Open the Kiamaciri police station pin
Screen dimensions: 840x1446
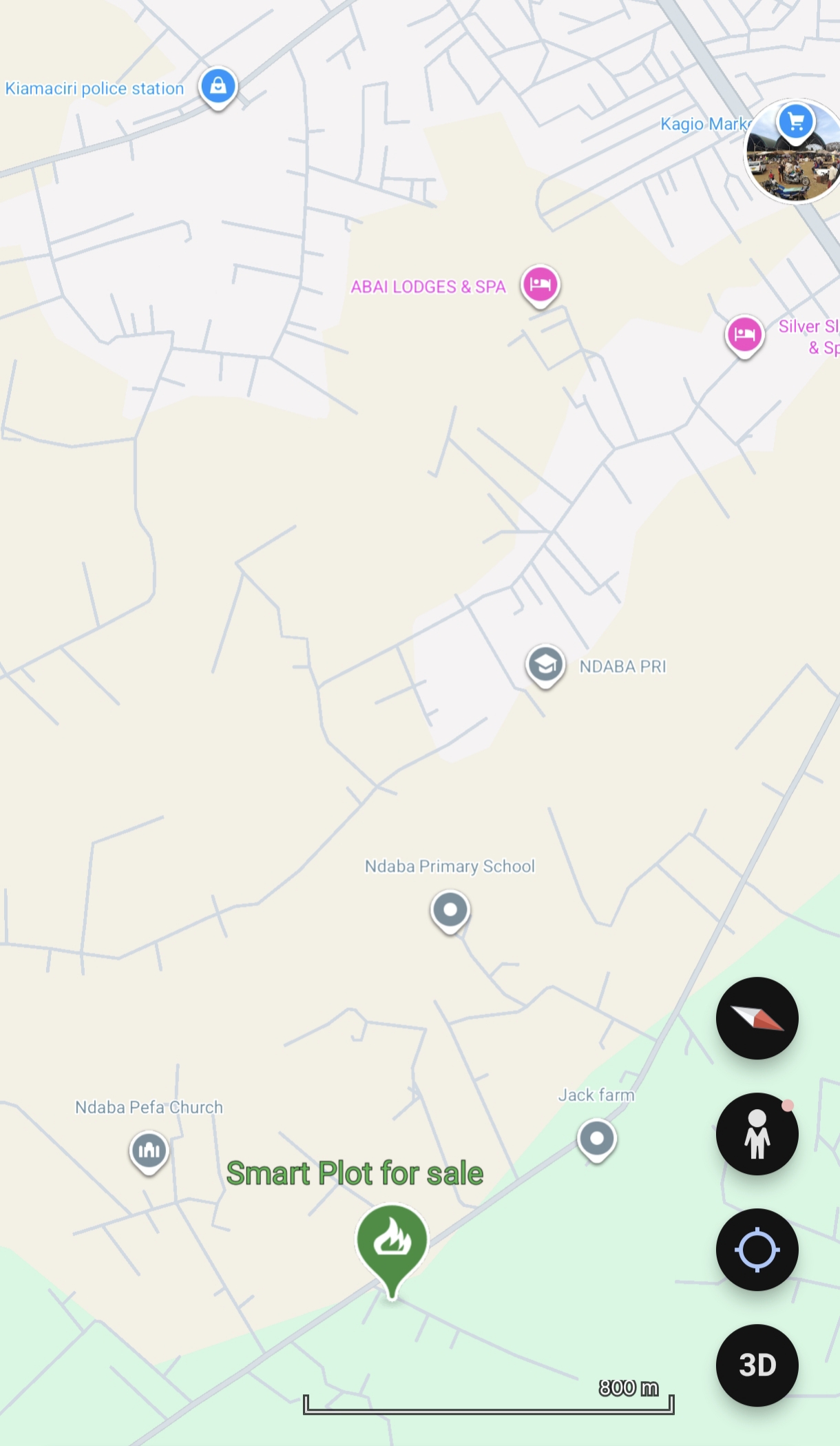point(218,87)
